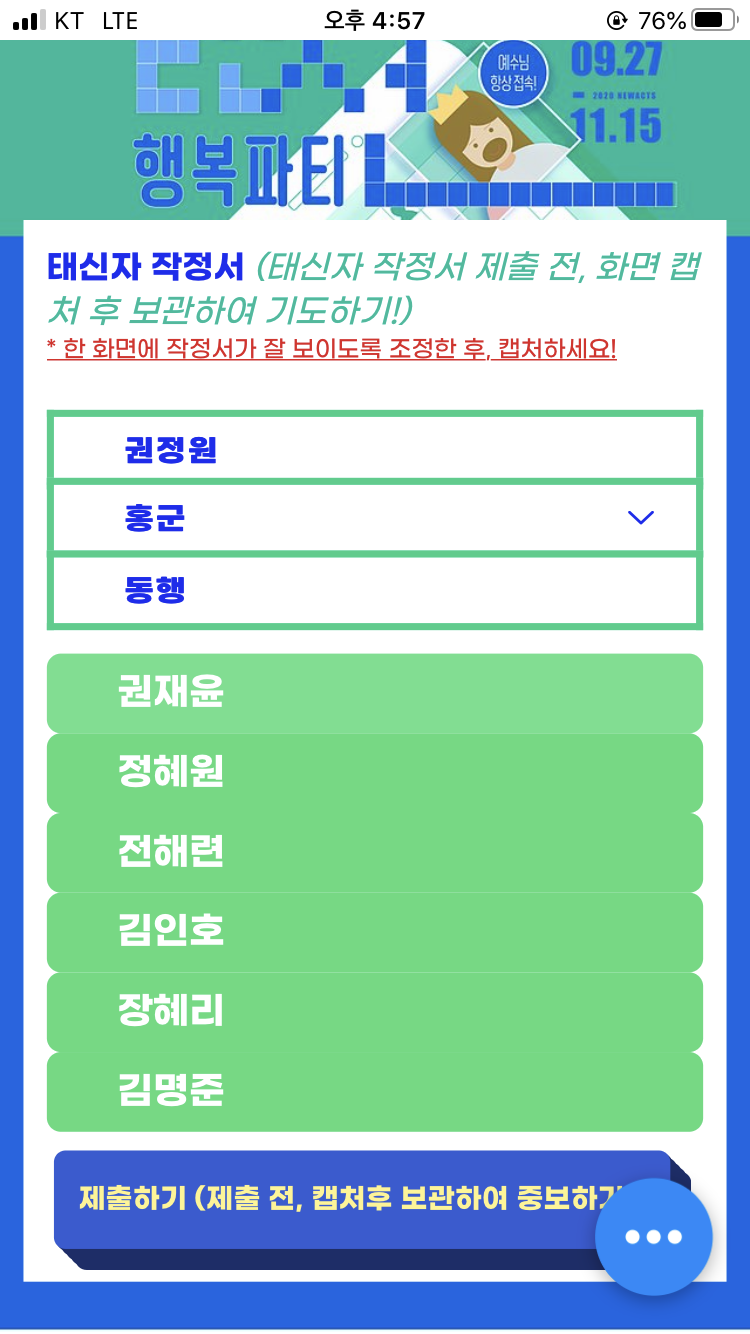Select the 김인호 entry
The width and height of the screenshot is (750, 1334).
pos(375,932)
